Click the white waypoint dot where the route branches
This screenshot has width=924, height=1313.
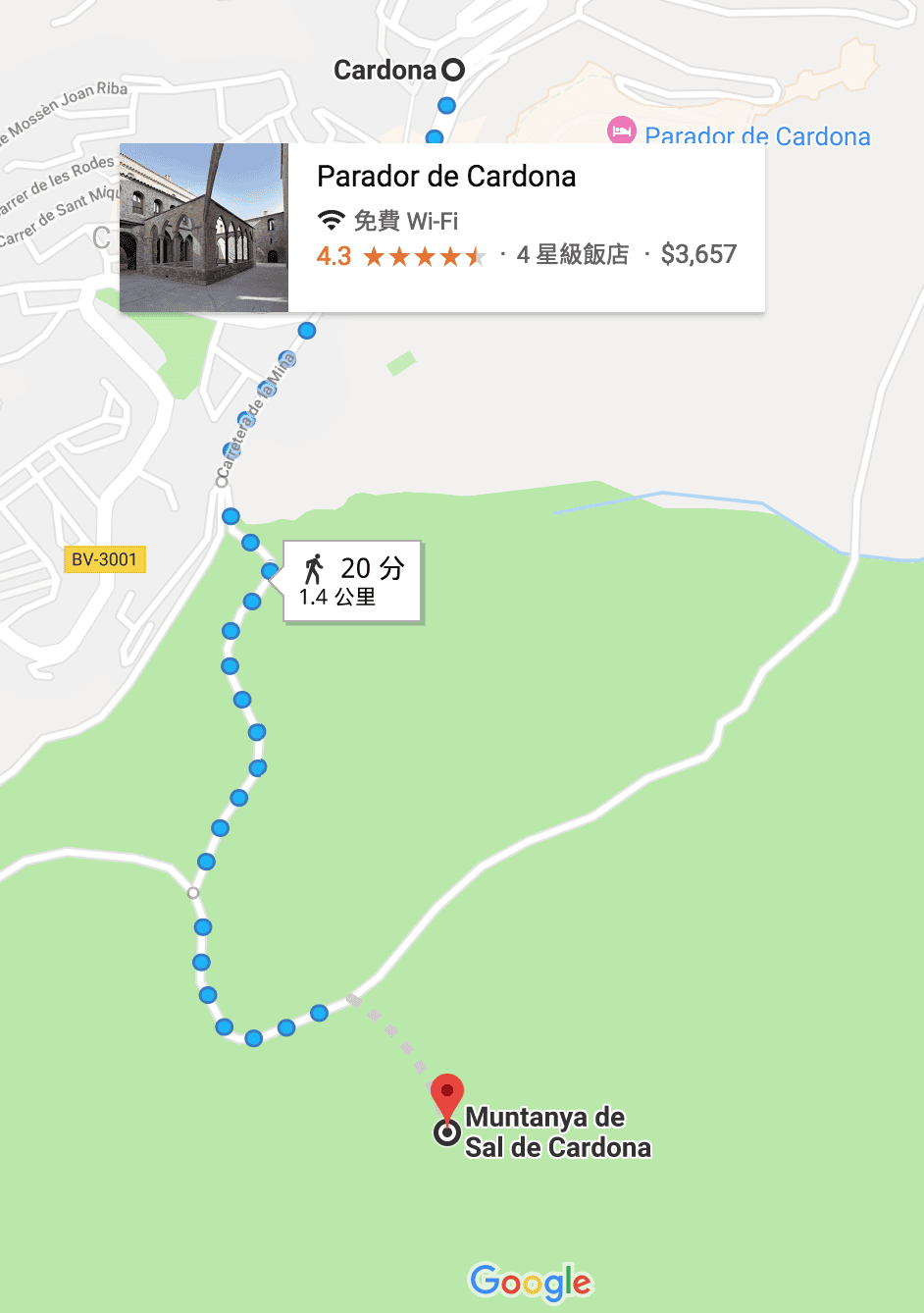coord(192,892)
